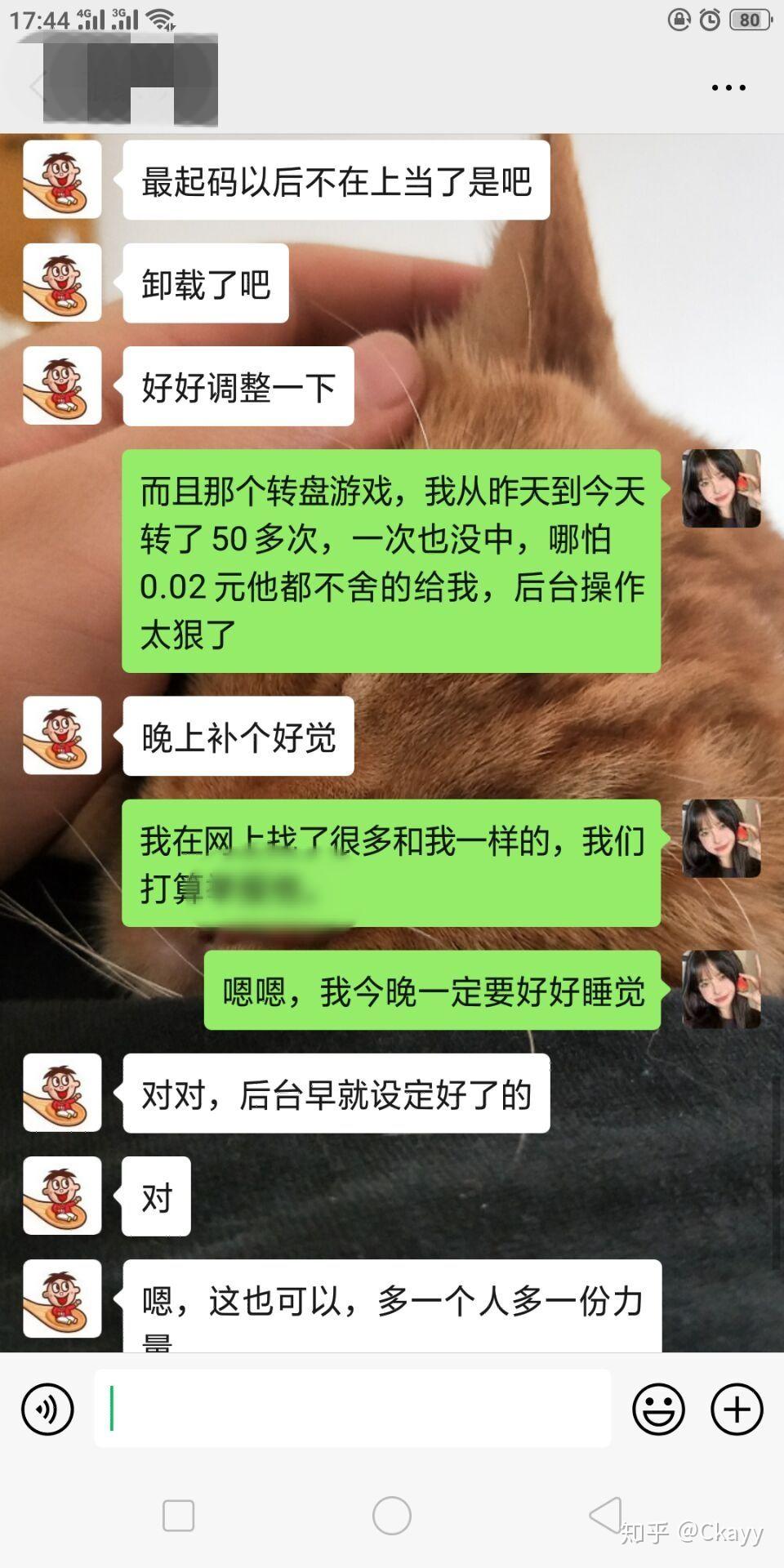This screenshot has width=784, height=1568.
Task: Open my avatar beside 嗯嗯，我今晚一定要好好睡觉
Action: tap(721, 989)
